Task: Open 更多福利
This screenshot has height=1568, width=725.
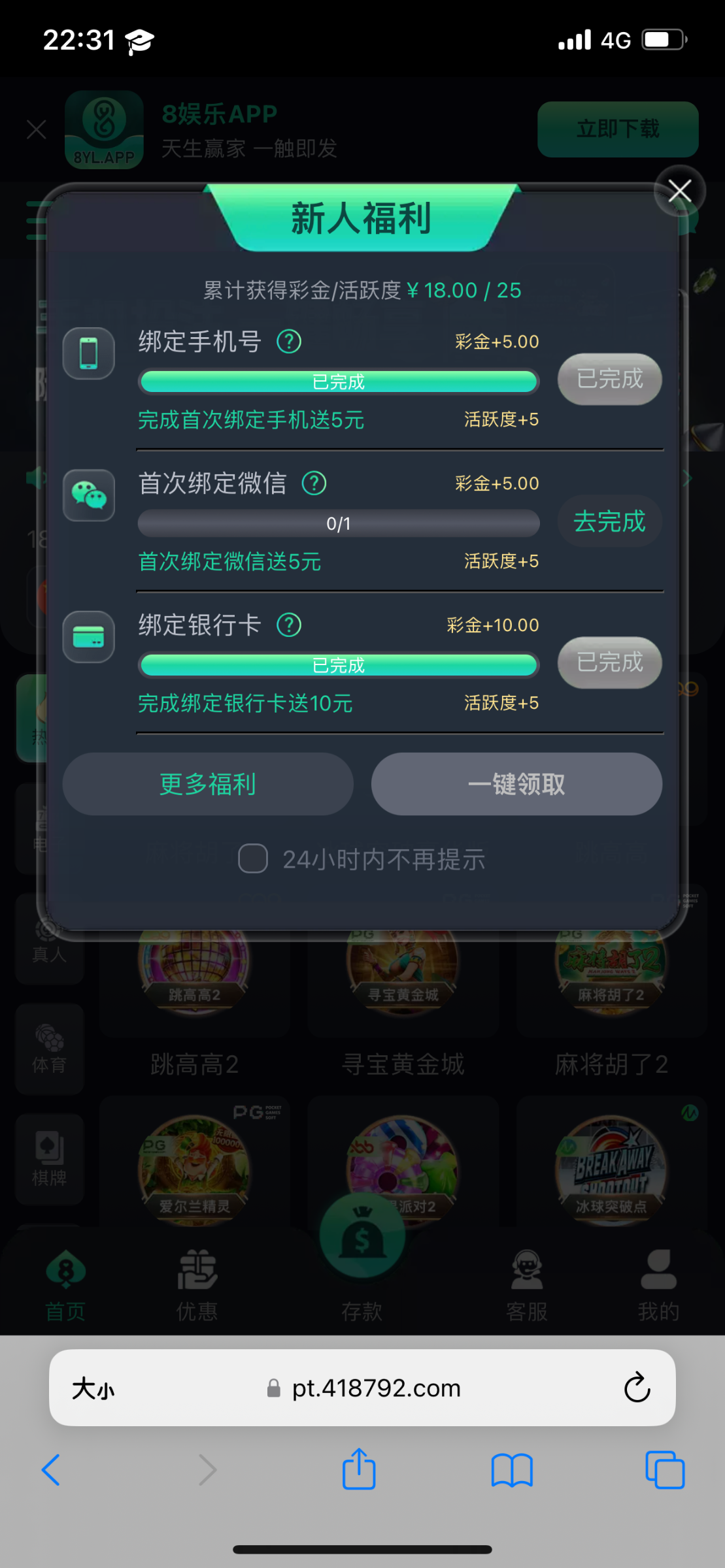Action: (208, 784)
